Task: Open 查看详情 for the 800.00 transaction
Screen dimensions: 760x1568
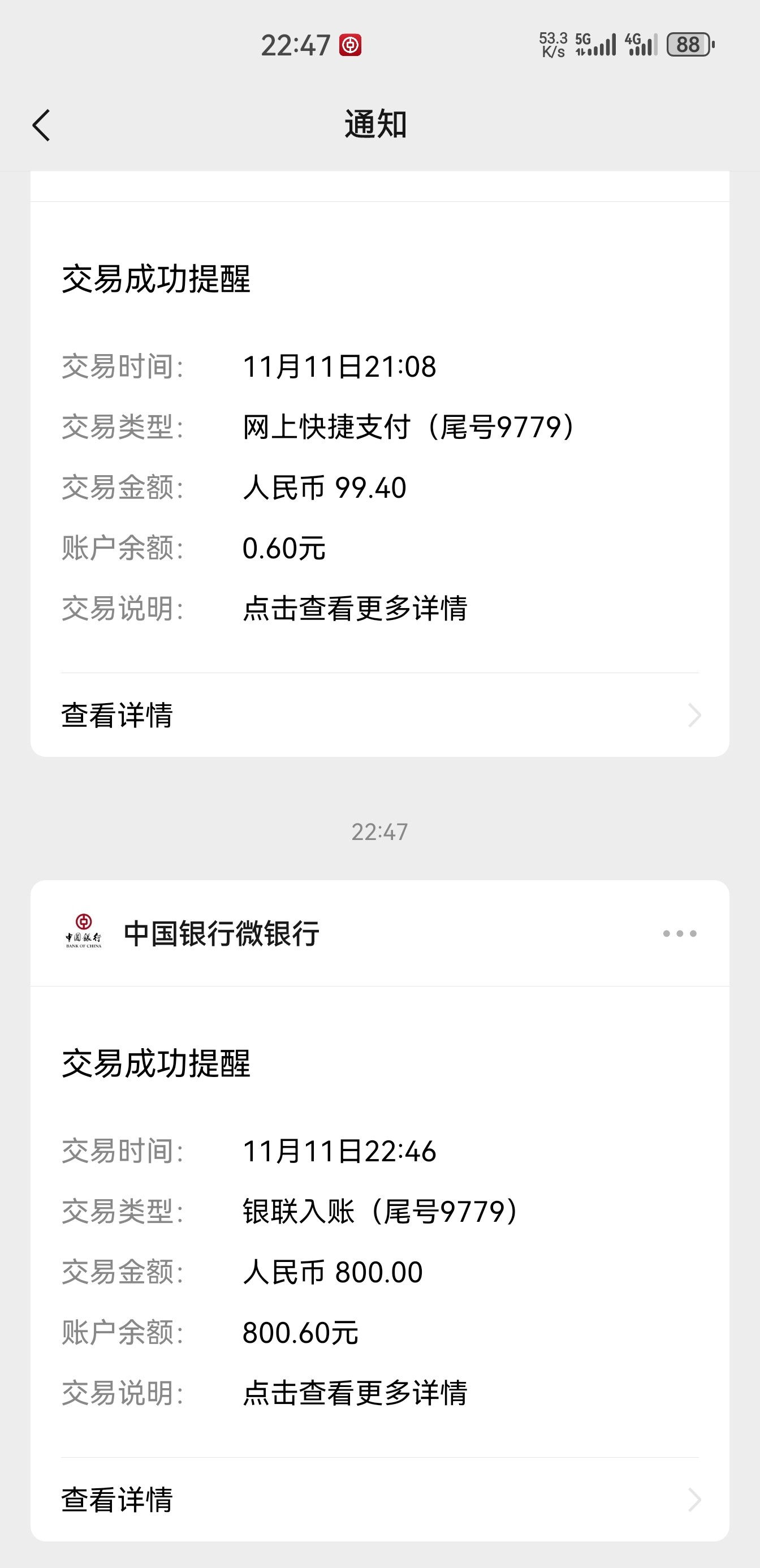Action: tap(379, 1499)
